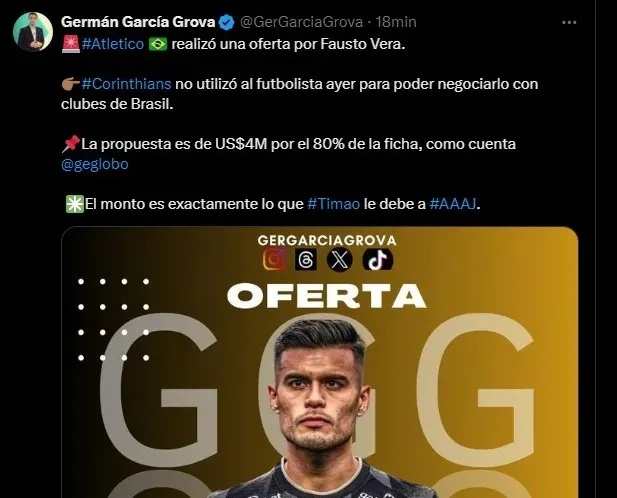Open the #Corinthians hashtag
617x498 pixels.
(127, 83)
